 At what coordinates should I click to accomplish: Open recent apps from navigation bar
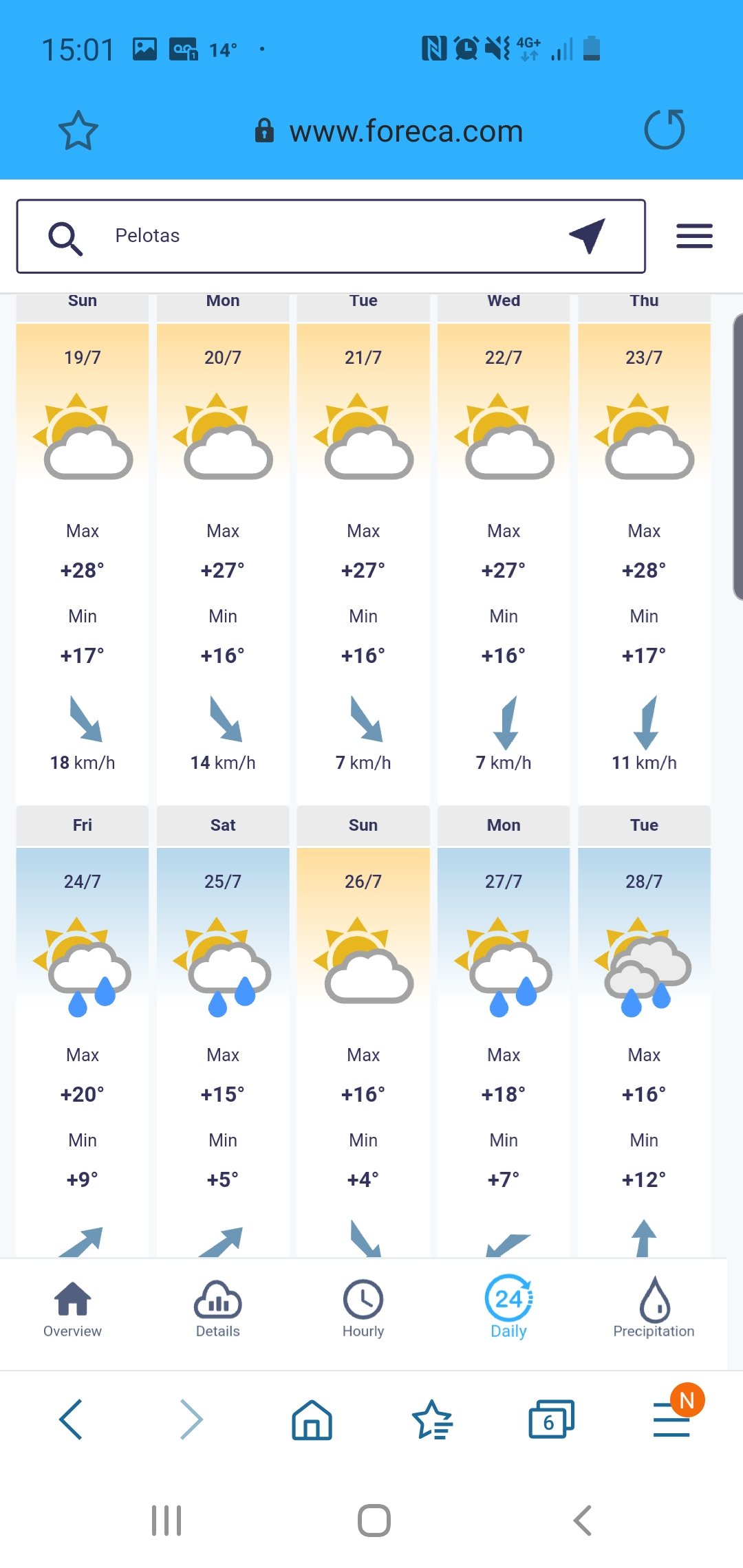(166, 1520)
